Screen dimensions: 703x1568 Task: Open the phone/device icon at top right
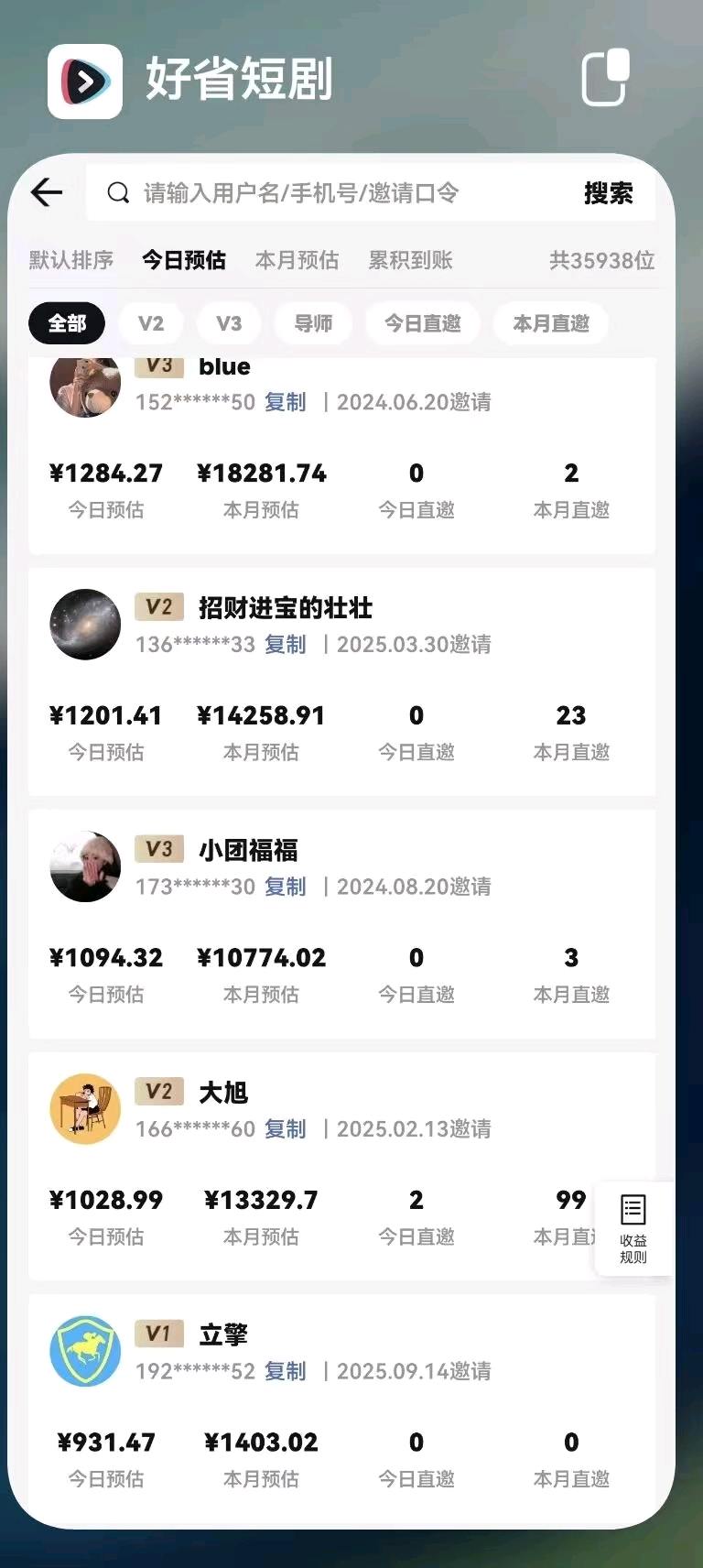[x=604, y=79]
